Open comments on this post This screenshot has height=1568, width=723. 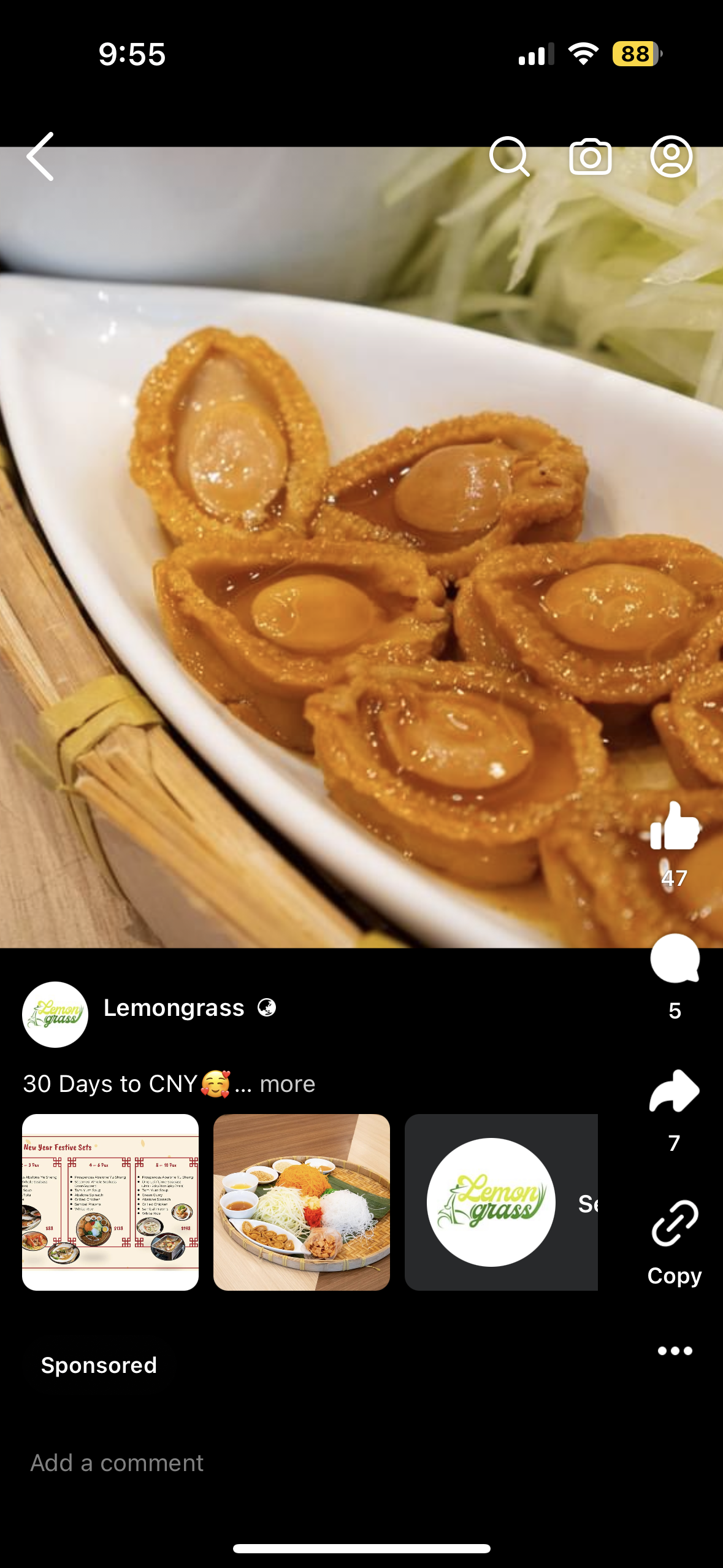point(674,959)
